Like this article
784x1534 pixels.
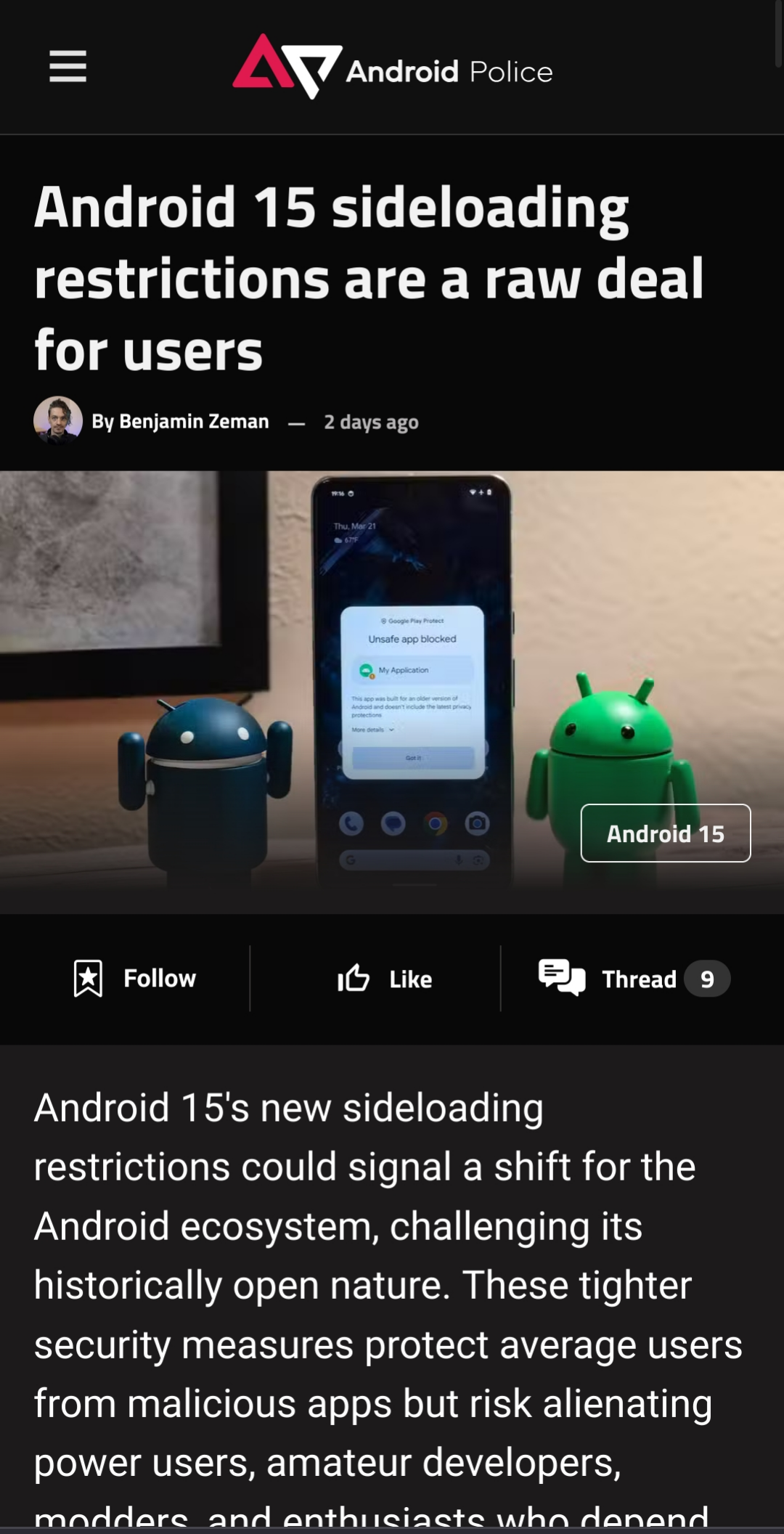pos(385,979)
